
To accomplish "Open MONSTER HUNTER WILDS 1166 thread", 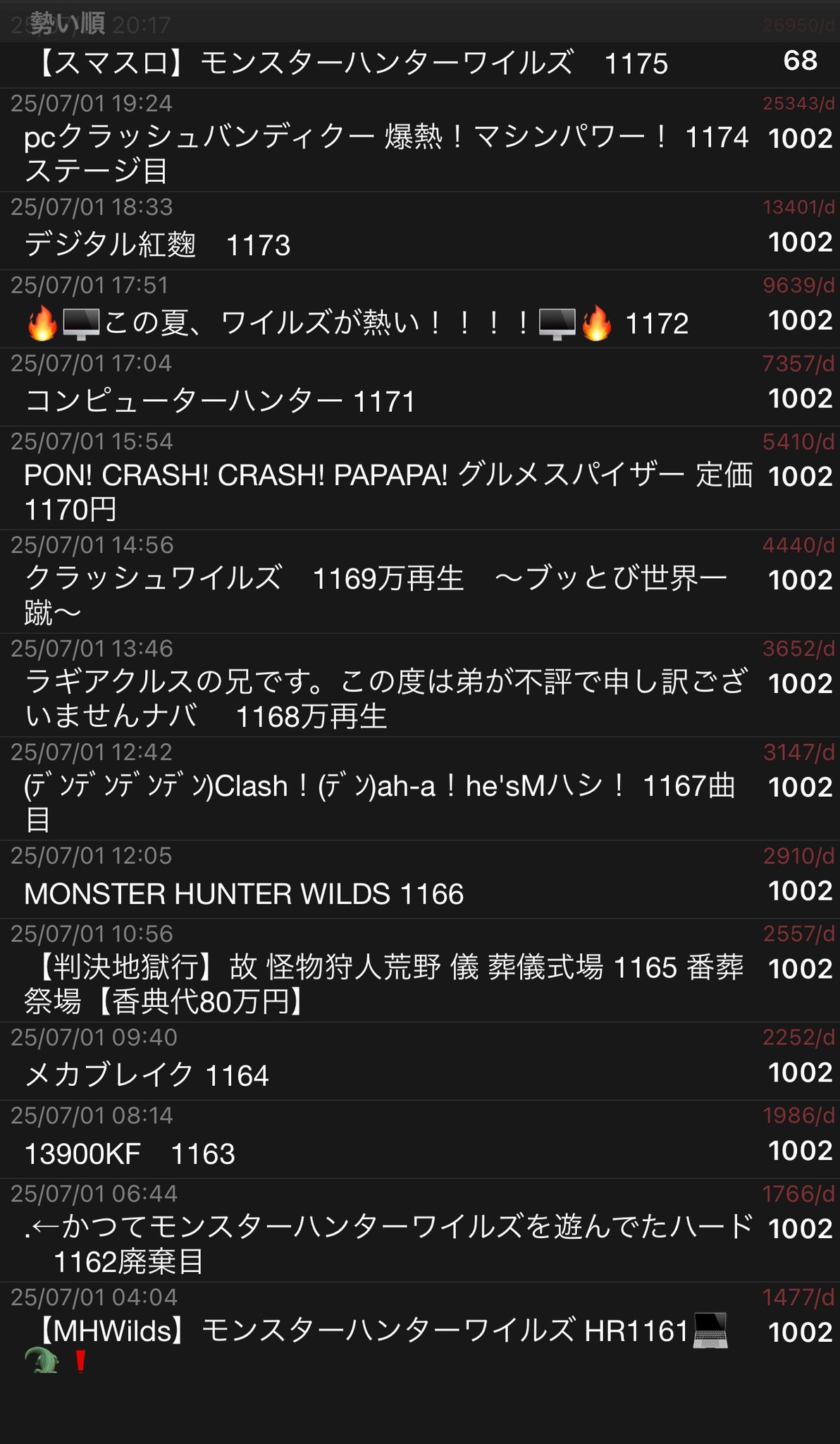I will pyautogui.click(x=420, y=879).
